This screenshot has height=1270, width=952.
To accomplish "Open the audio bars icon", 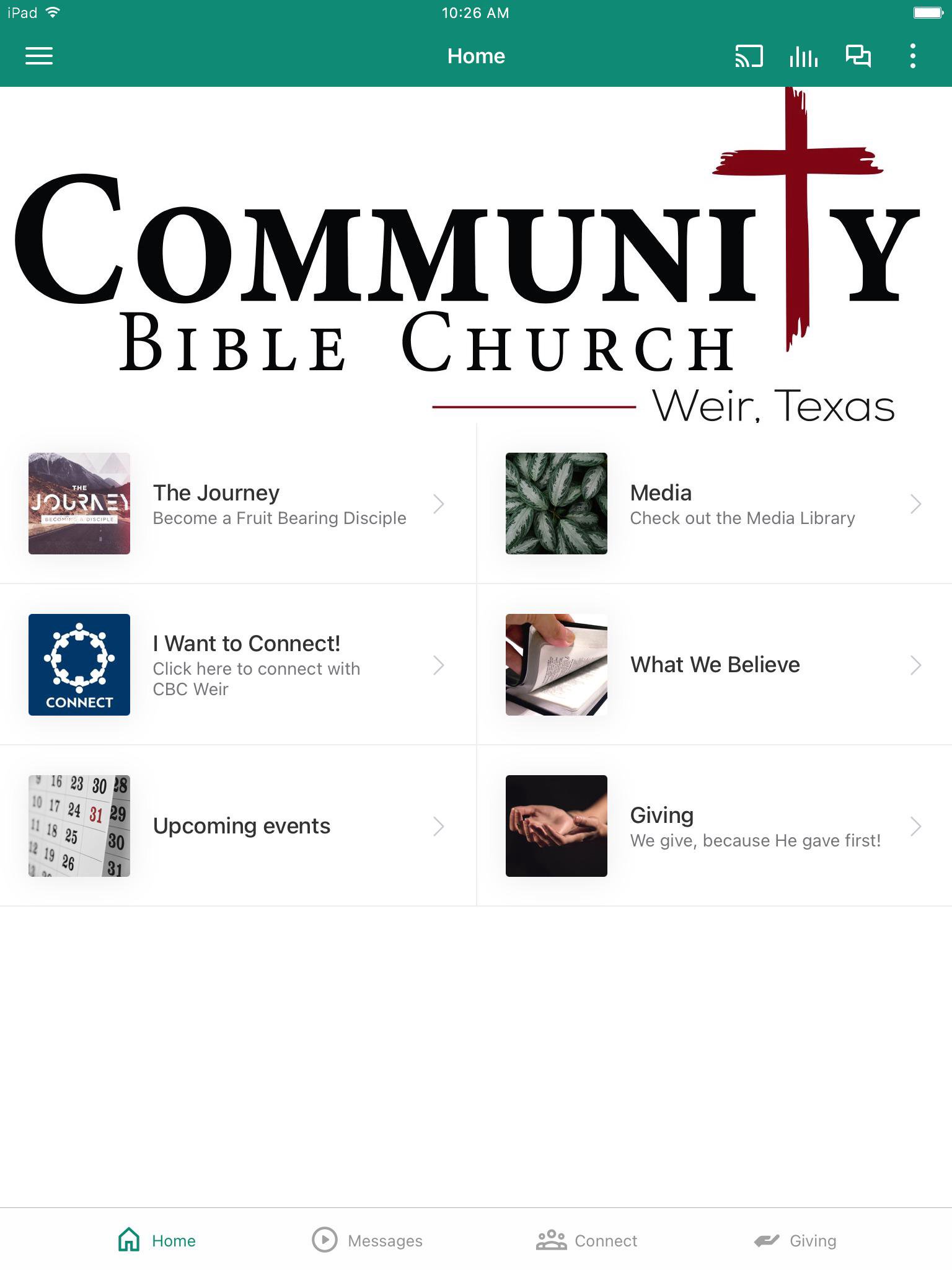I will 804,57.
